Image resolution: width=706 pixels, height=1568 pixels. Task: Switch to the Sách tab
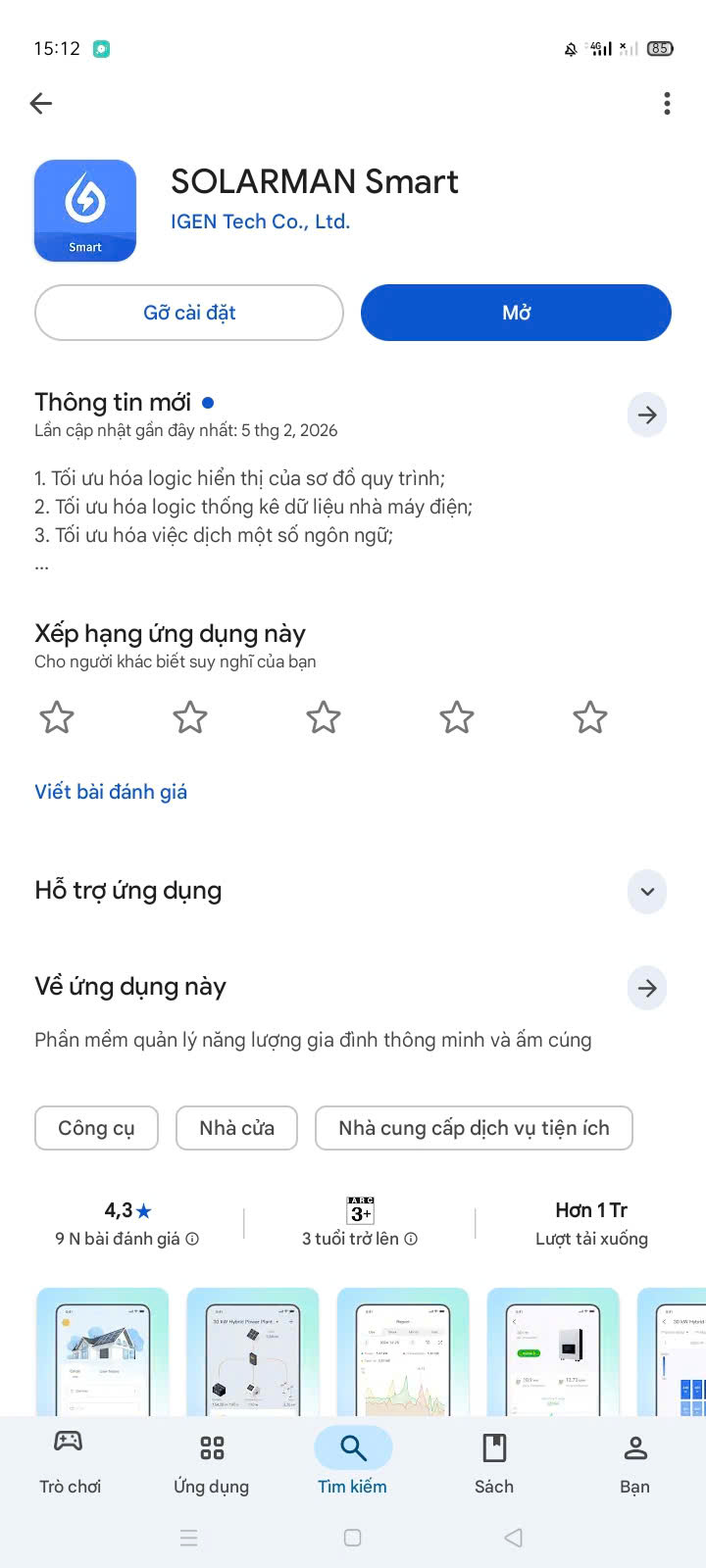click(x=493, y=1460)
